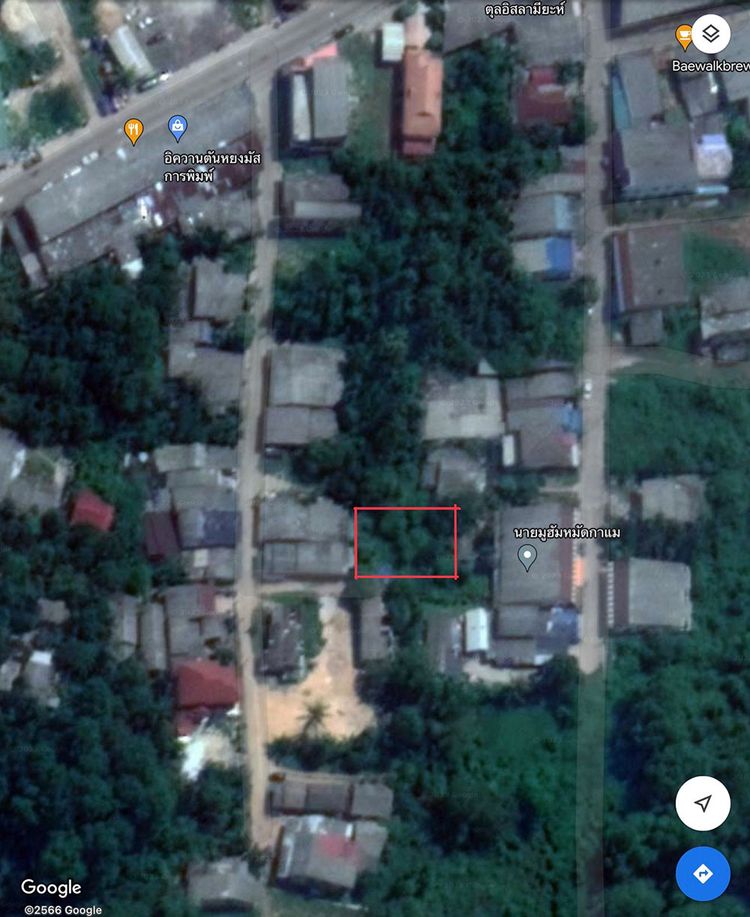Select the นายมูฮัมหมัดกาแม place marker
Viewport: 750px width, 917px height.
coord(527,557)
